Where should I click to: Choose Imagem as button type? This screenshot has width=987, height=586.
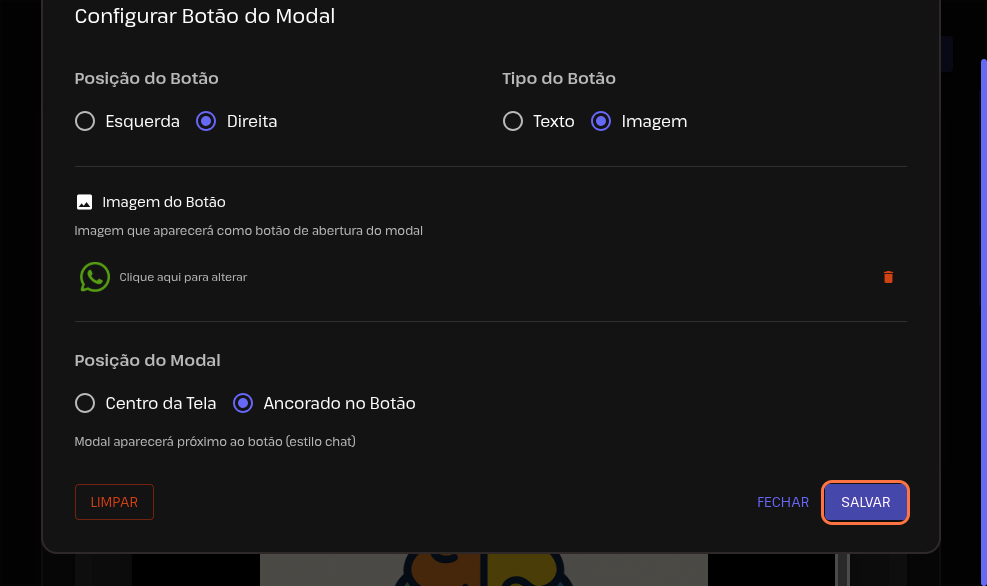(x=601, y=121)
